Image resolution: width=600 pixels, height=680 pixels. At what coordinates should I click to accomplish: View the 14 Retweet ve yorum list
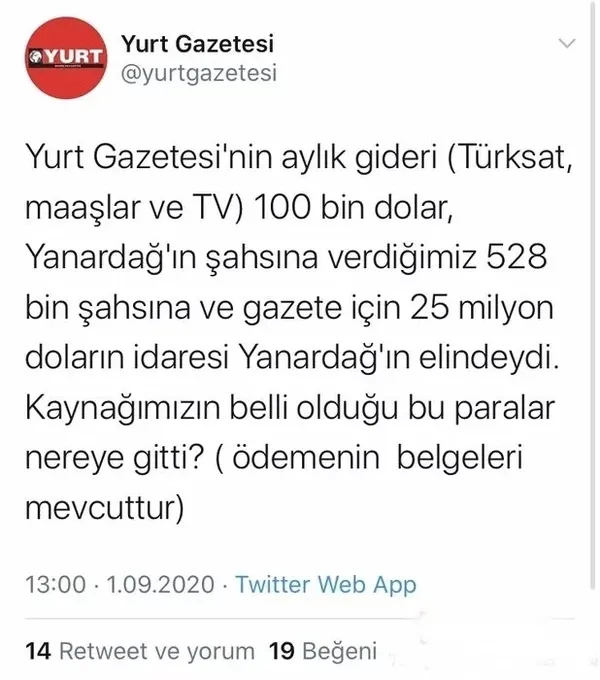pos(140,652)
